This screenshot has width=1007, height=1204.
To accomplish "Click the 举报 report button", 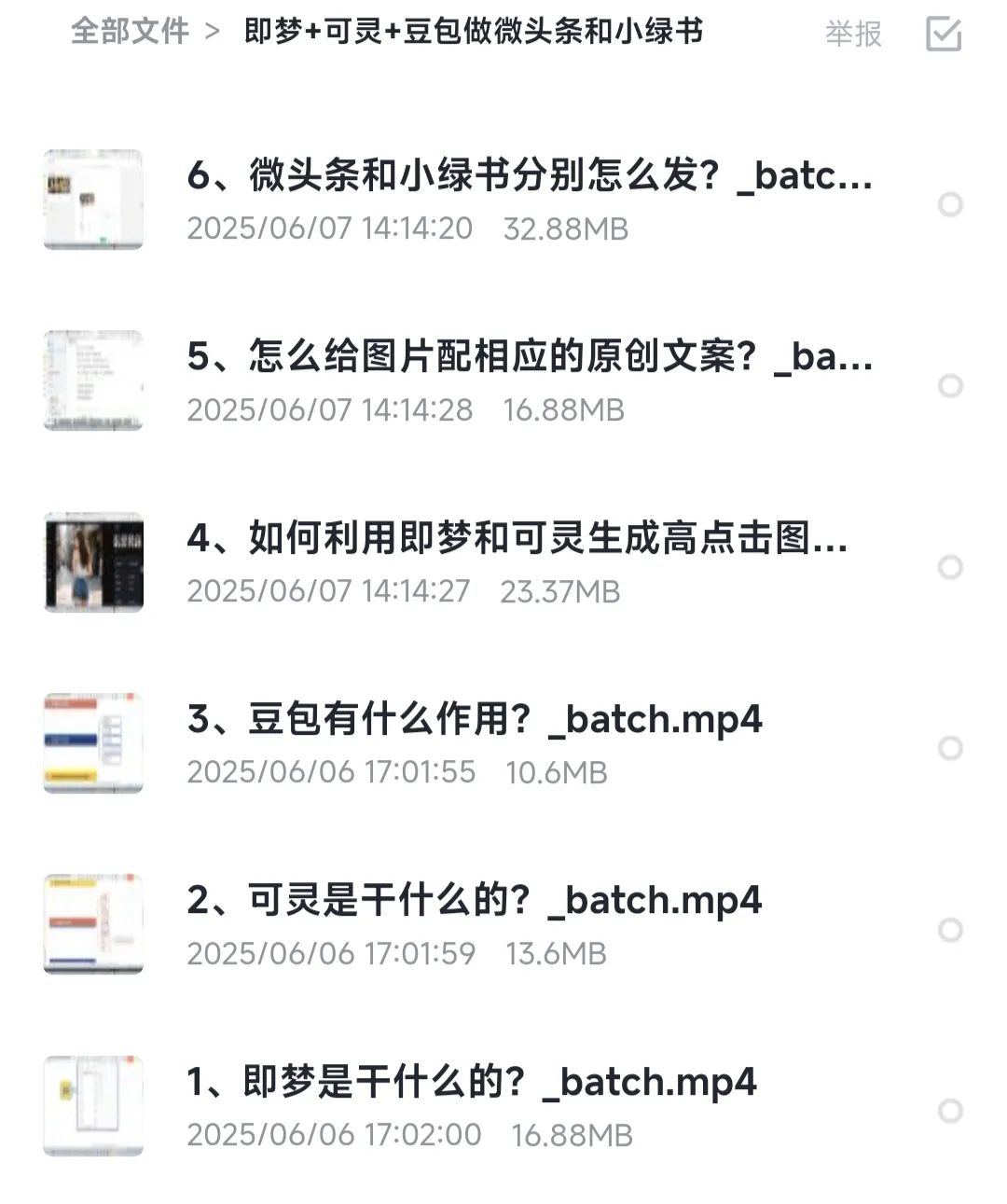I will 853,35.
